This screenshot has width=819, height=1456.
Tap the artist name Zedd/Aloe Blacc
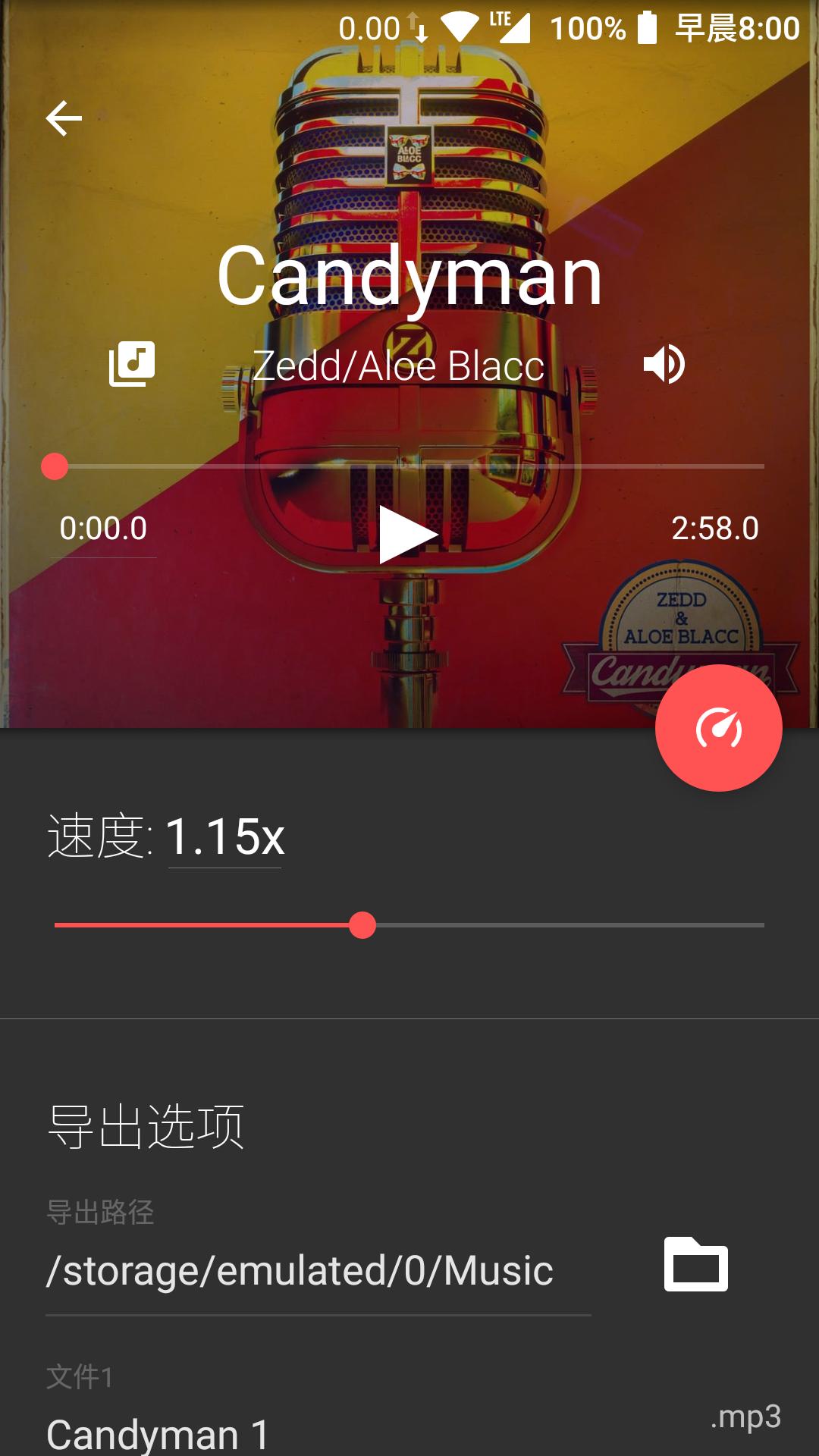397,365
